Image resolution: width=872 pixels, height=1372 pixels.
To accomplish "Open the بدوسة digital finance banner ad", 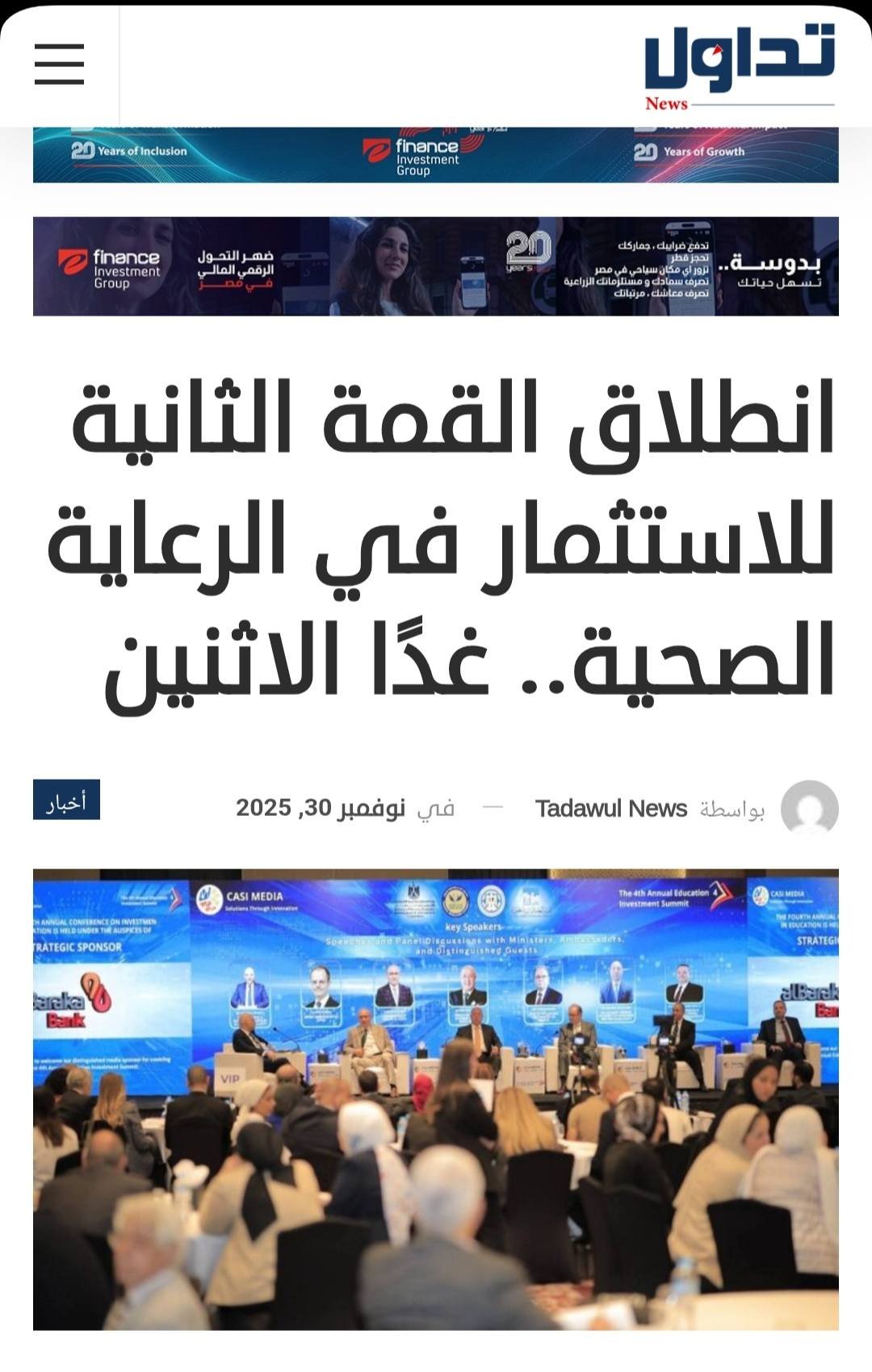I will (436, 266).
